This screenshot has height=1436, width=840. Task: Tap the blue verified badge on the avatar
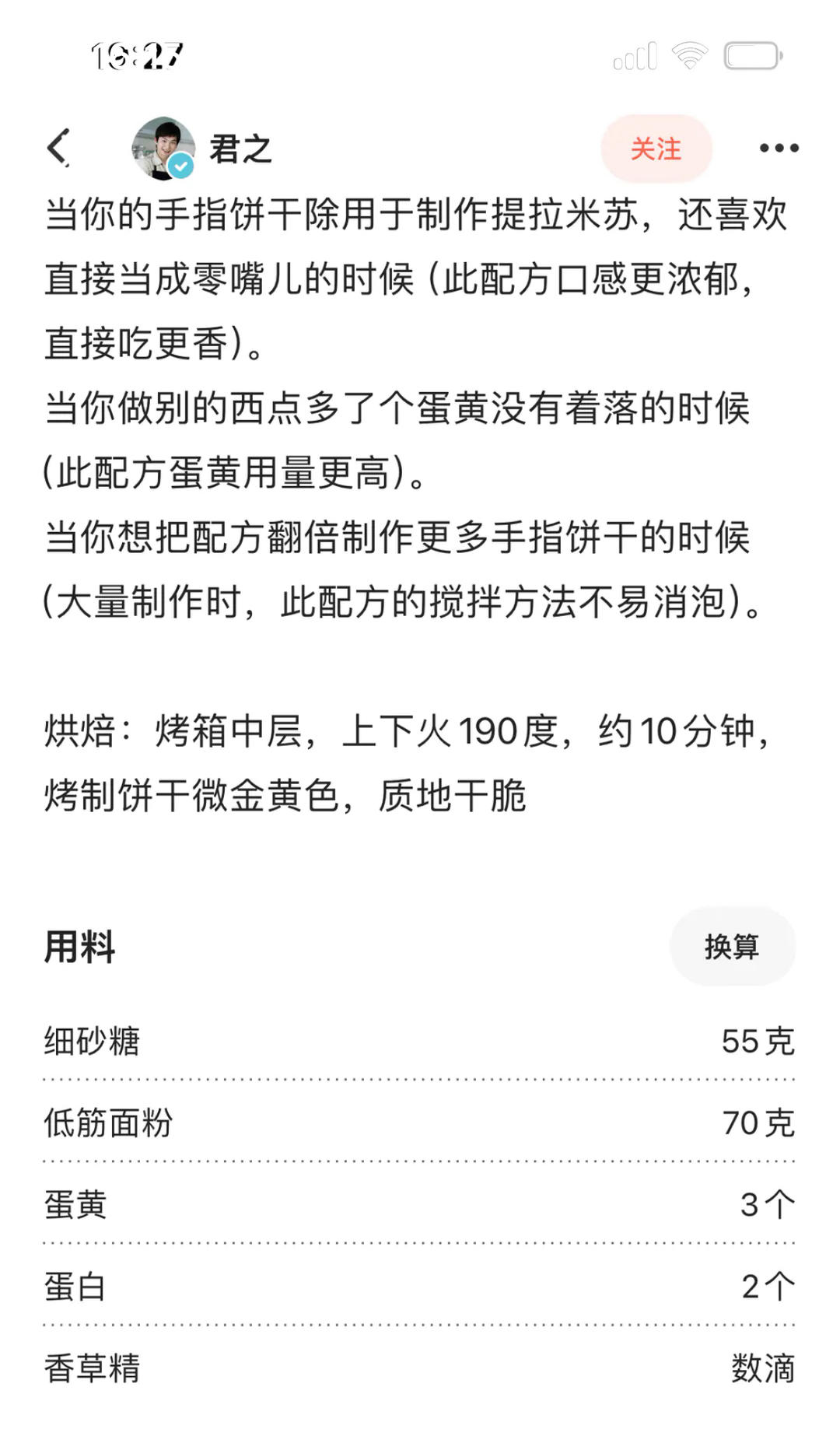pyautogui.click(x=180, y=165)
